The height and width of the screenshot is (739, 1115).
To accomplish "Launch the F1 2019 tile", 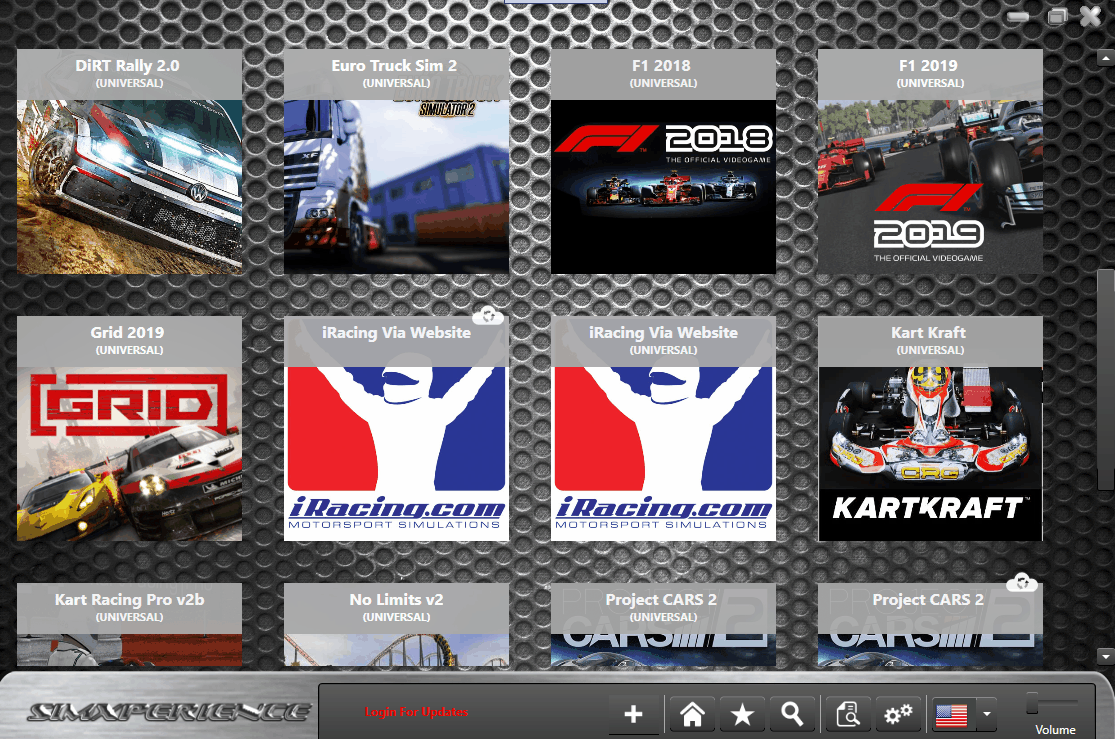I will [x=930, y=185].
